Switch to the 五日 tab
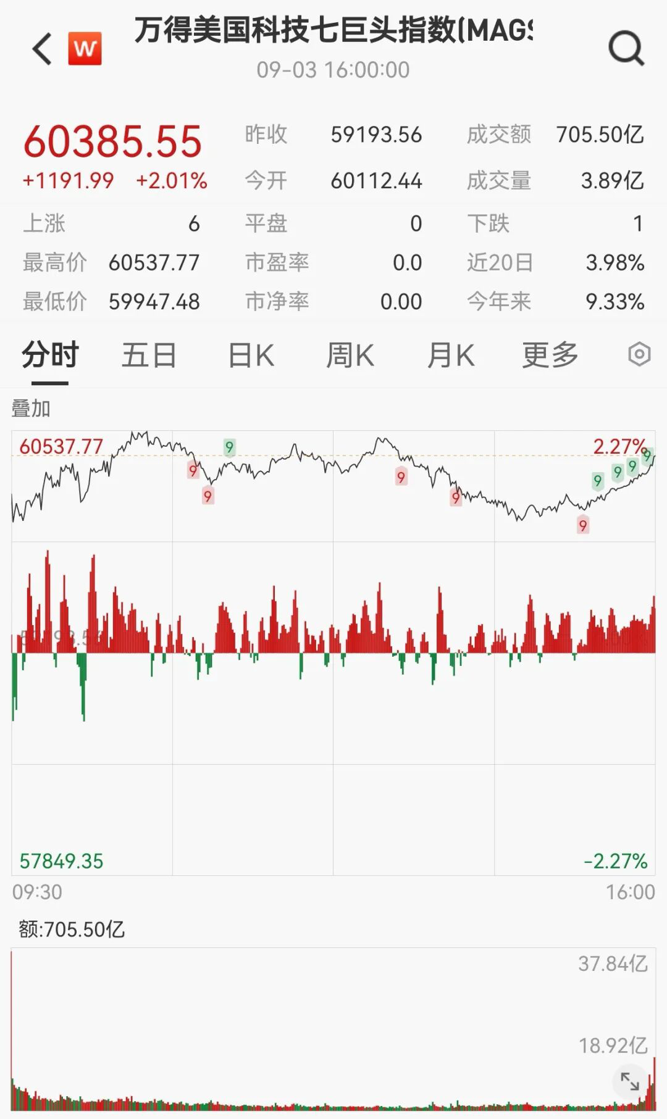 tap(149, 355)
